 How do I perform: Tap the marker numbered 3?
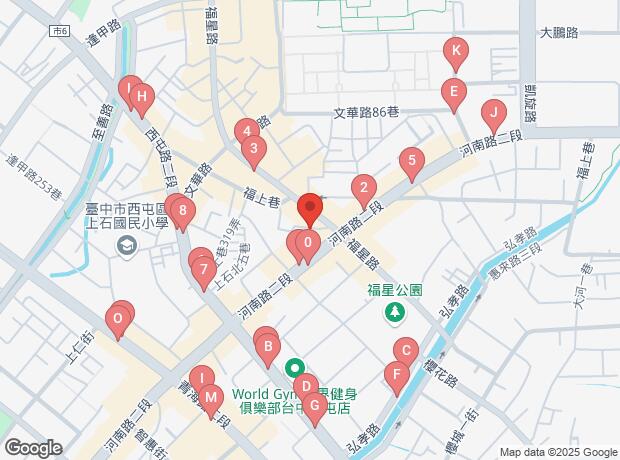pos(255,150)
